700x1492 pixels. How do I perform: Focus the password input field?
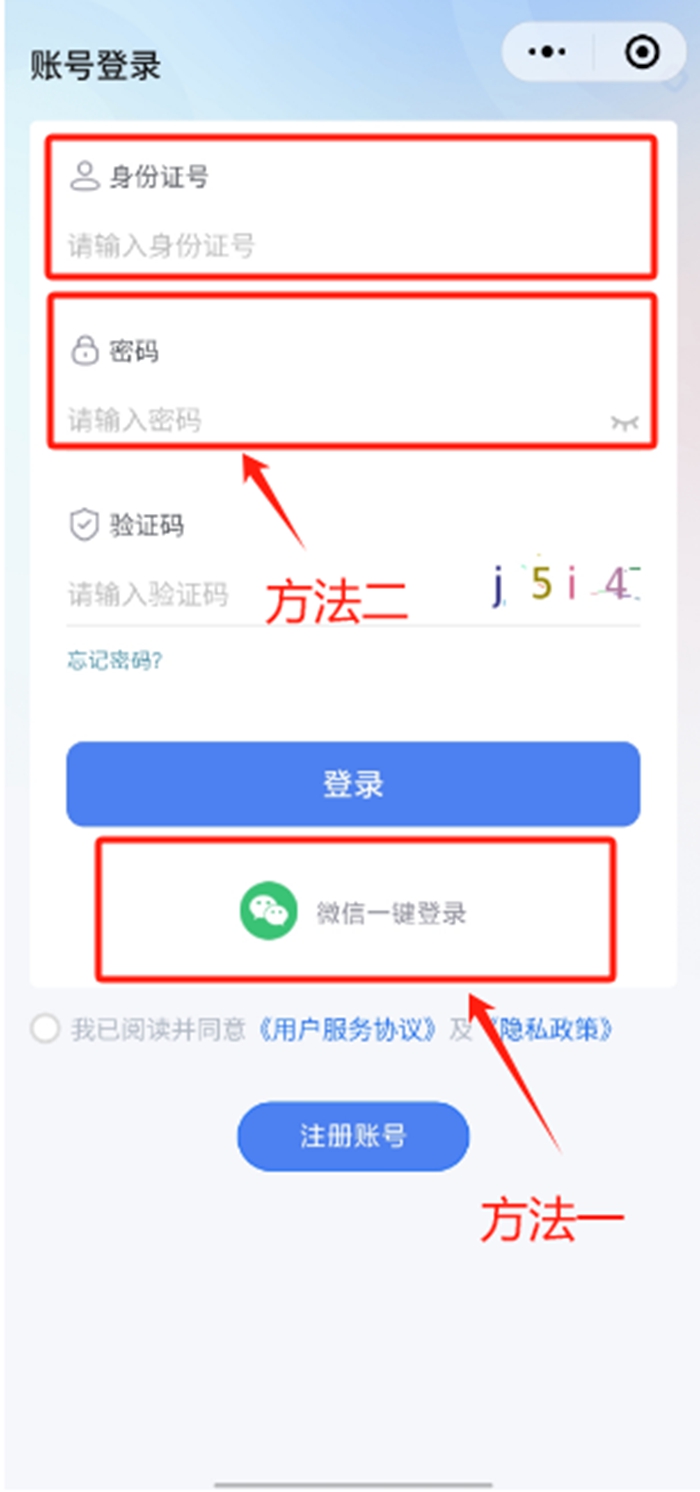coord(300,419)
